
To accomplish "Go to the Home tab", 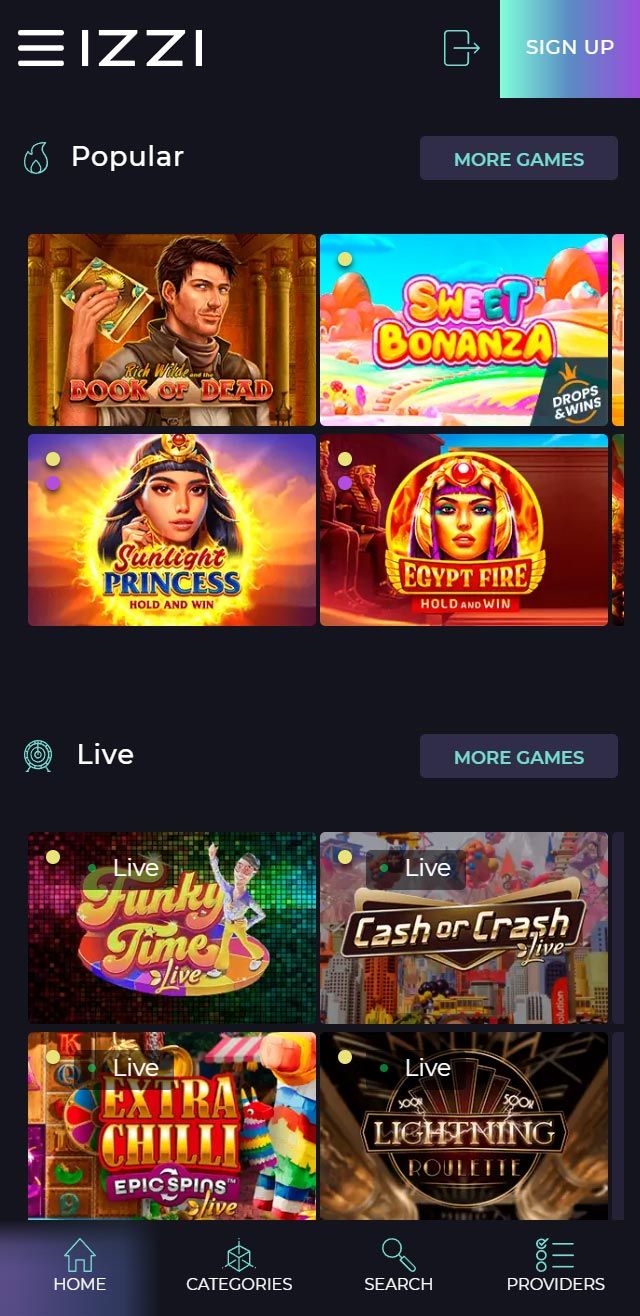I will coord(79,1267).
